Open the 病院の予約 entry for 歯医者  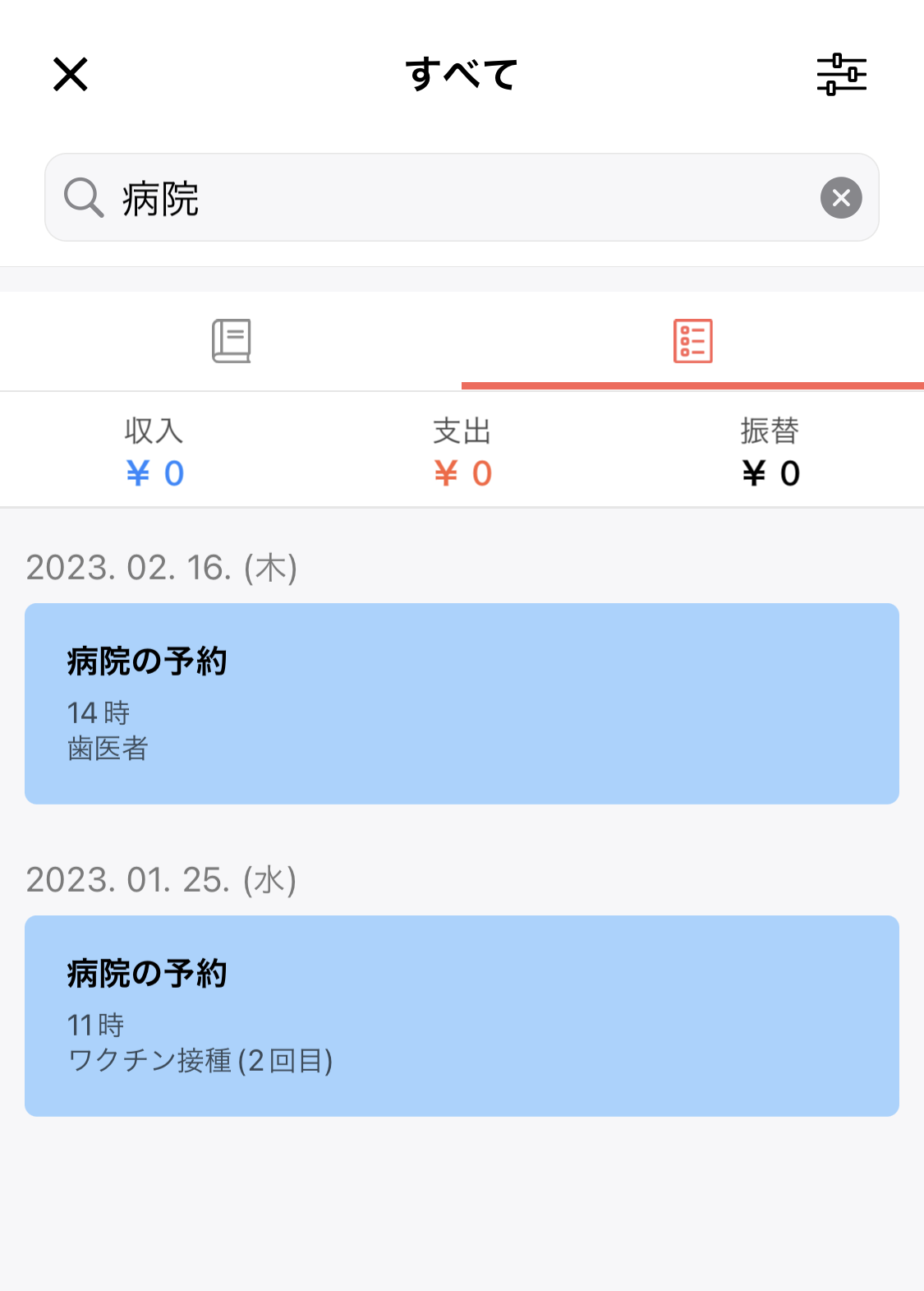(x=462, y=703)
